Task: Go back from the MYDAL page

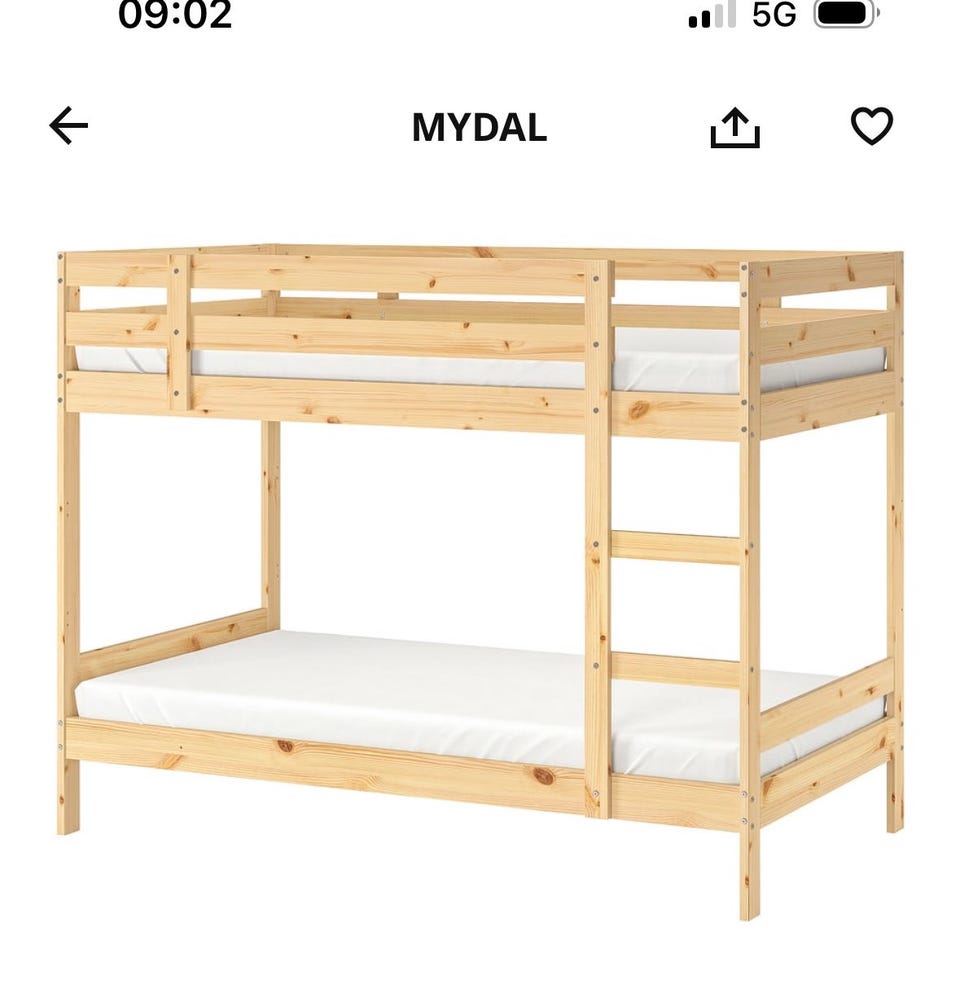Action: (x=69, y=127)
